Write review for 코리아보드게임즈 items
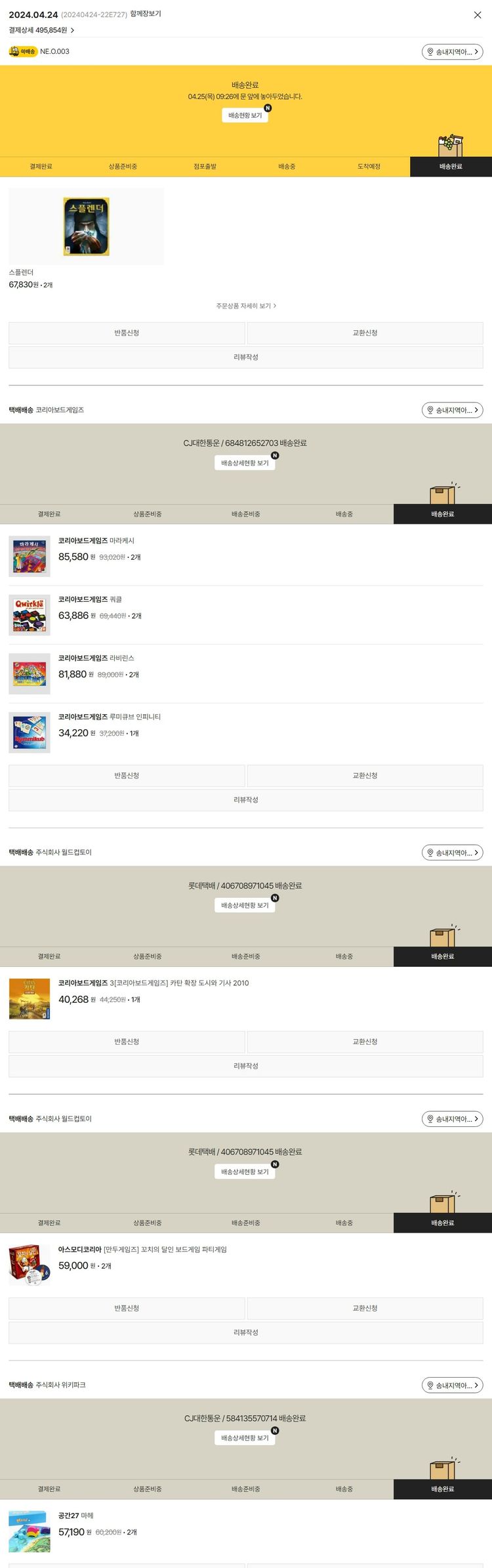Image resolution: width=492 pixels, height=1568 pixels. point(246,799)
